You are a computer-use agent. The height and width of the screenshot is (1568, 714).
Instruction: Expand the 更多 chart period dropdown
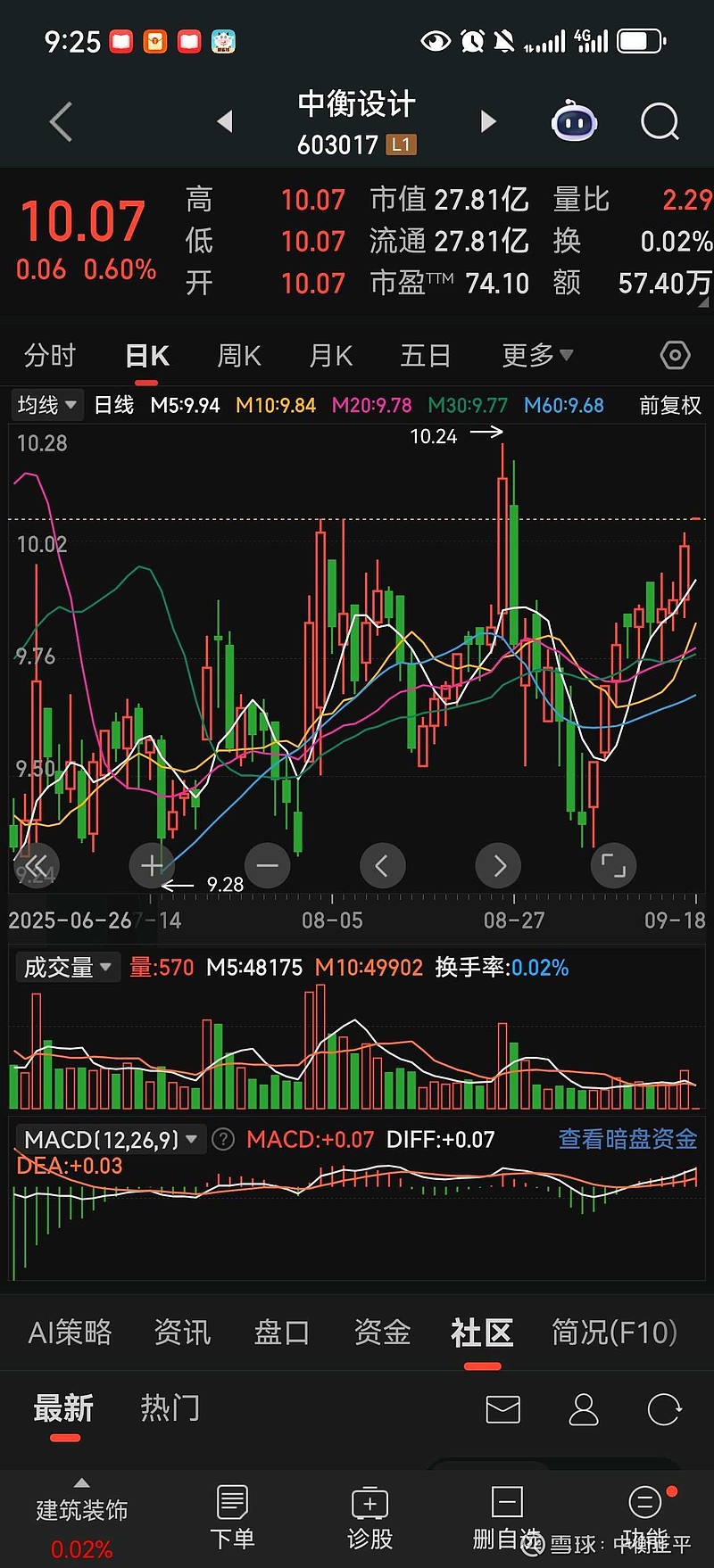537,356
